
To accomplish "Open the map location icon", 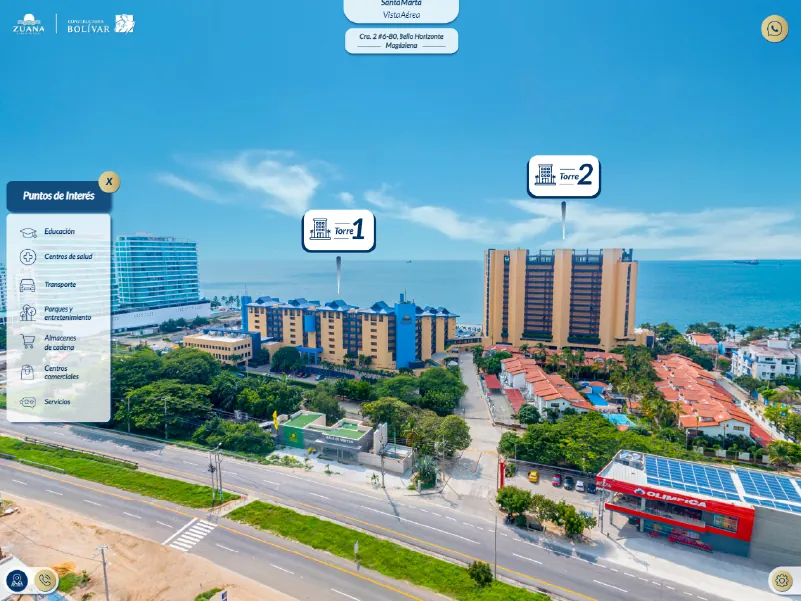I will pyautogui.click(x=17, y=580).
